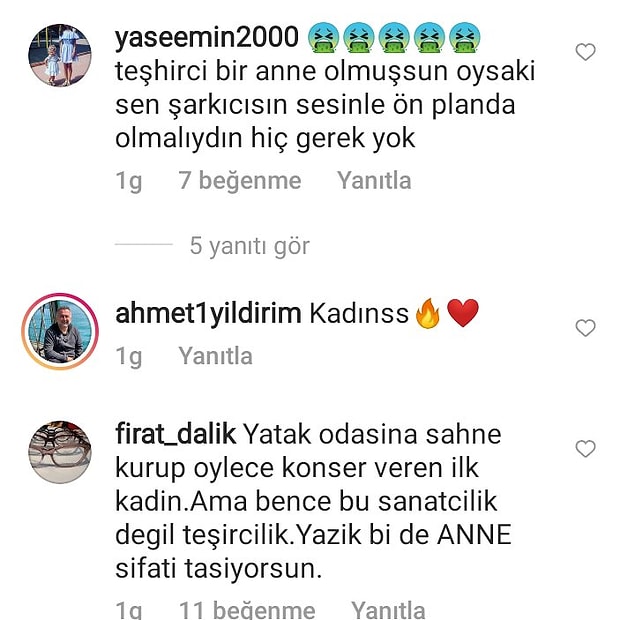Viewport: 635px width, 620px height.
Task: View yaseemin2000 username profile link
Action: pyautogui.click(x=207, y=39)
